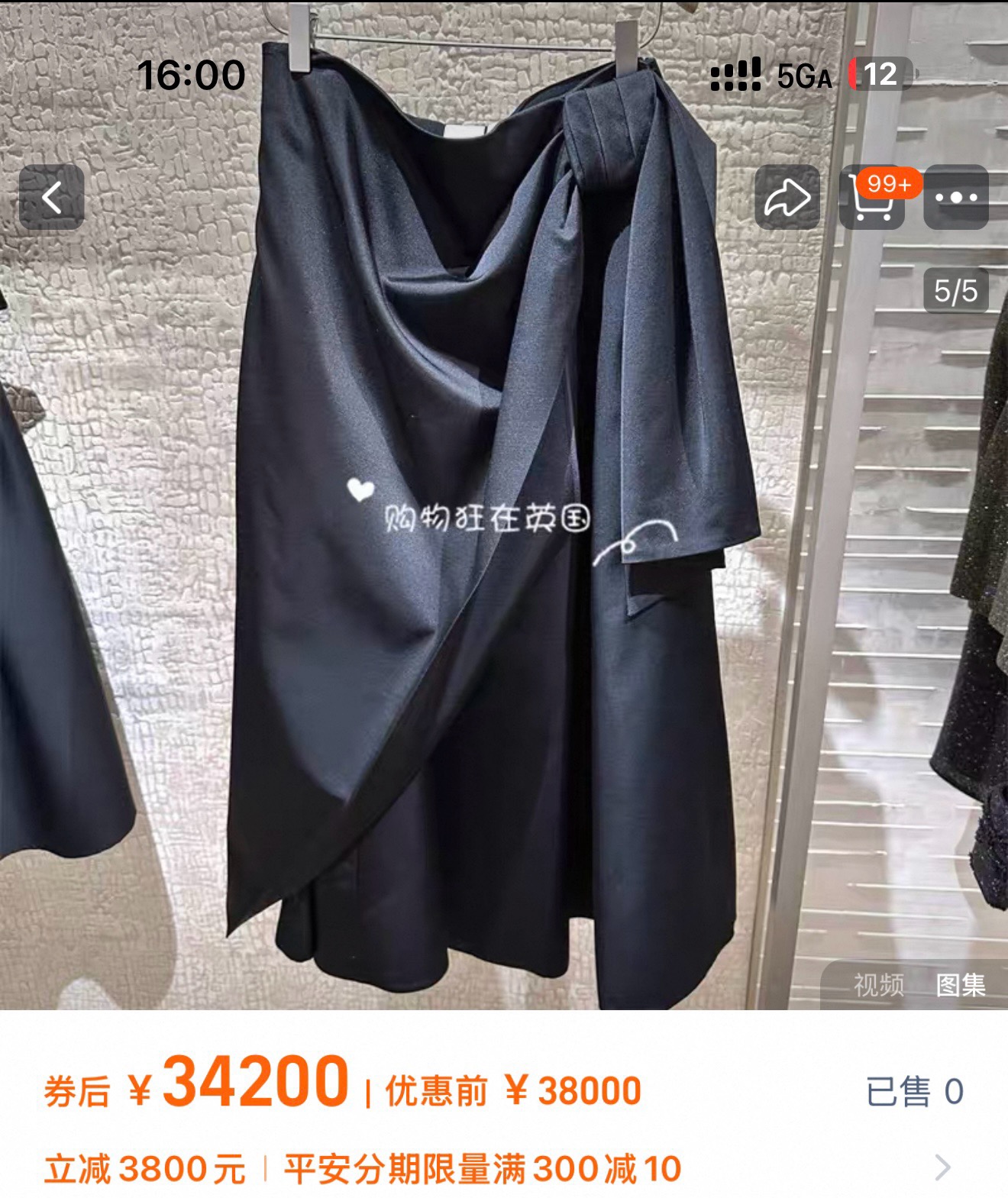Select the 图集 gallery tab
Image resolution: width=1008 pixels, height=1198 pixels.
961,985
